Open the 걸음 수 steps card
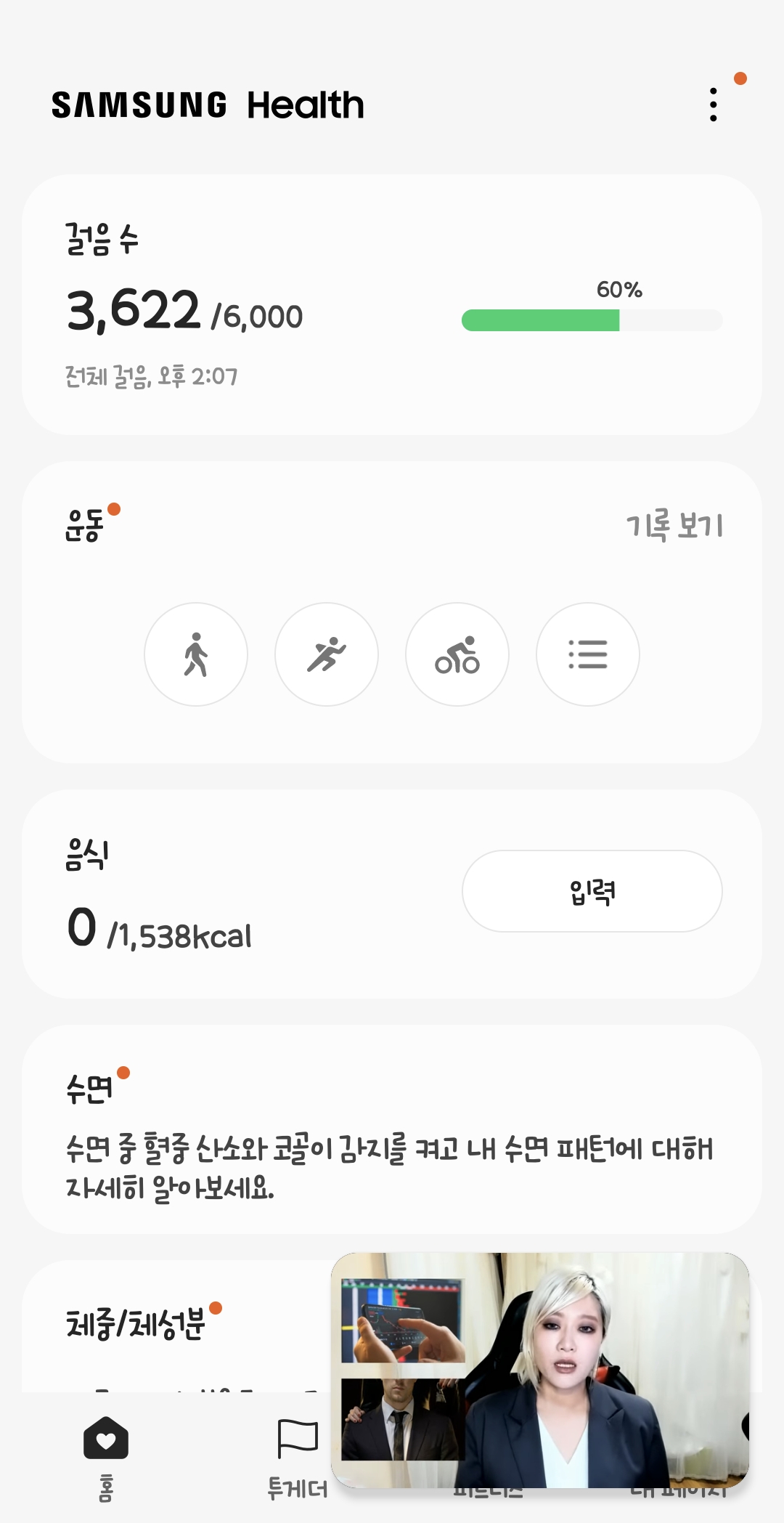Screen dimensions: 784x1523 (x=392, y=305)
